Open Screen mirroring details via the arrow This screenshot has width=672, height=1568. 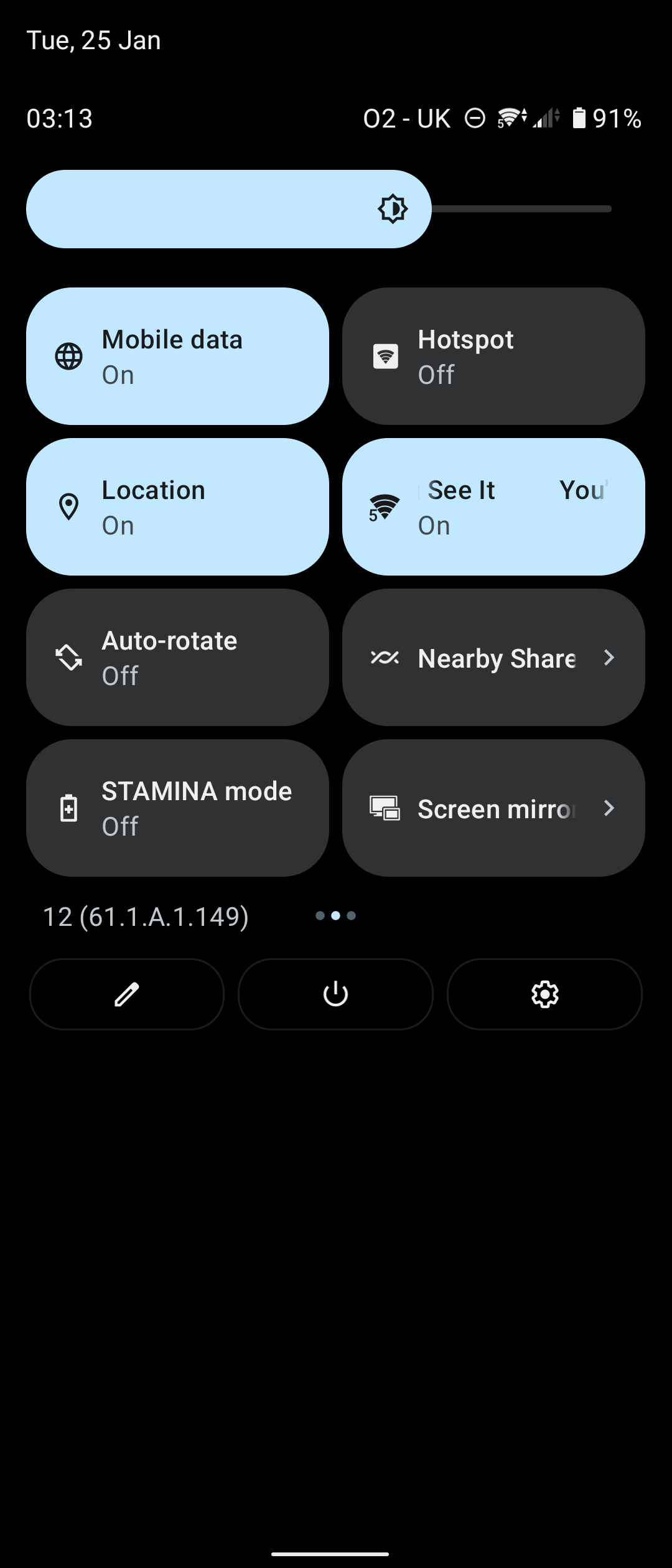click(x=609, y=808)
